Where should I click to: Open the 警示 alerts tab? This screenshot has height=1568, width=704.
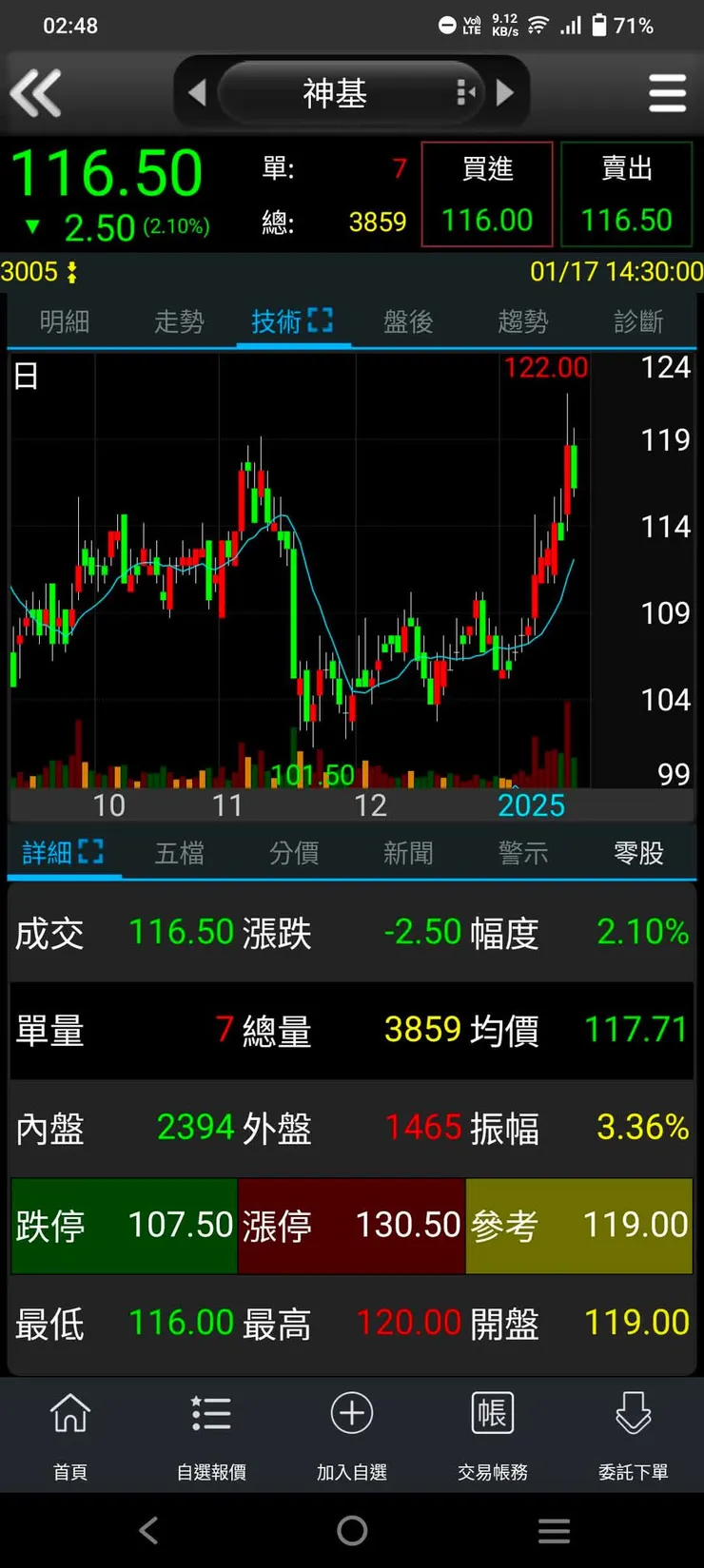pos(522,853)
